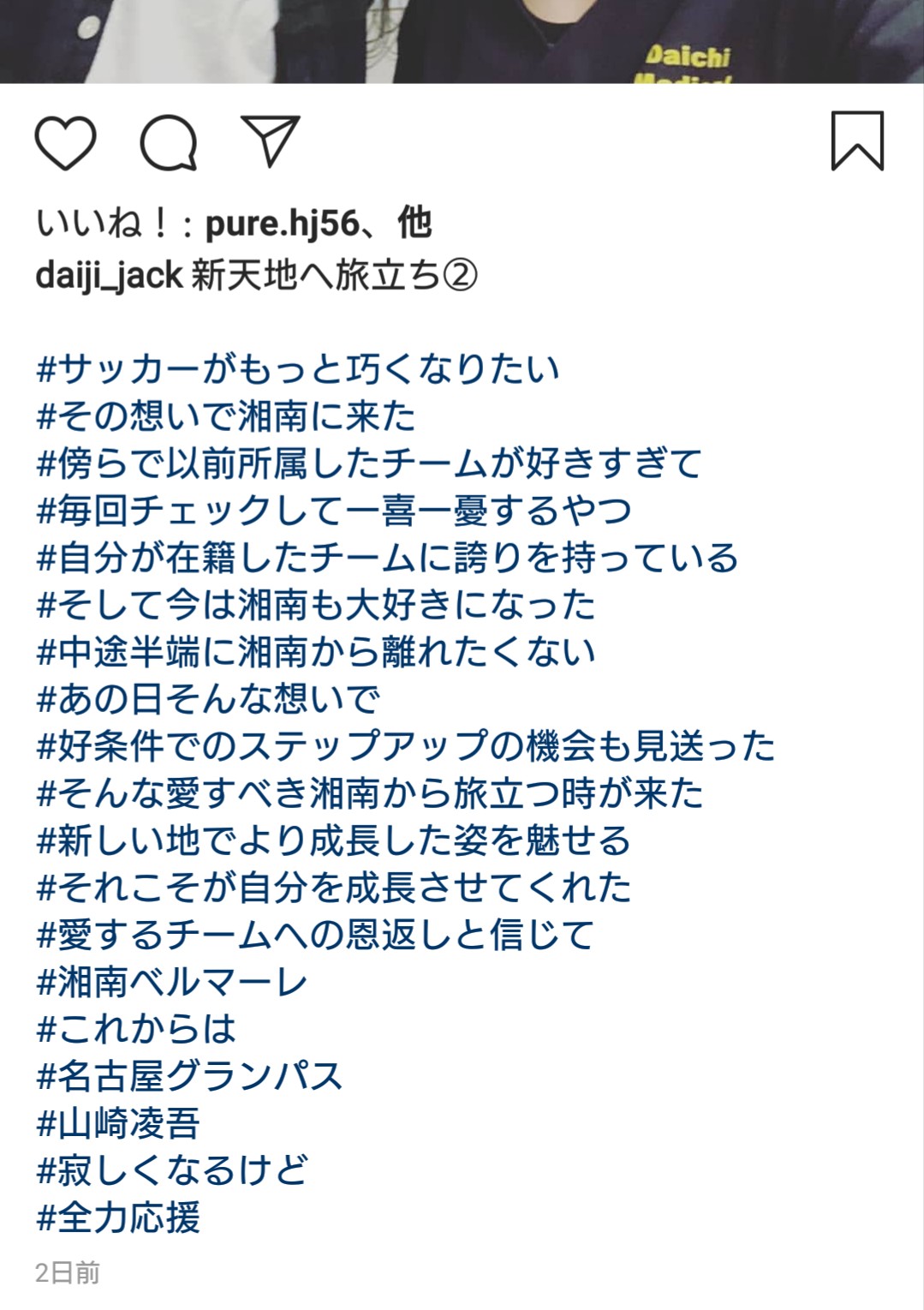
Task: Open hashtag #名古屋グランパス
Action: click(189, 1076)
